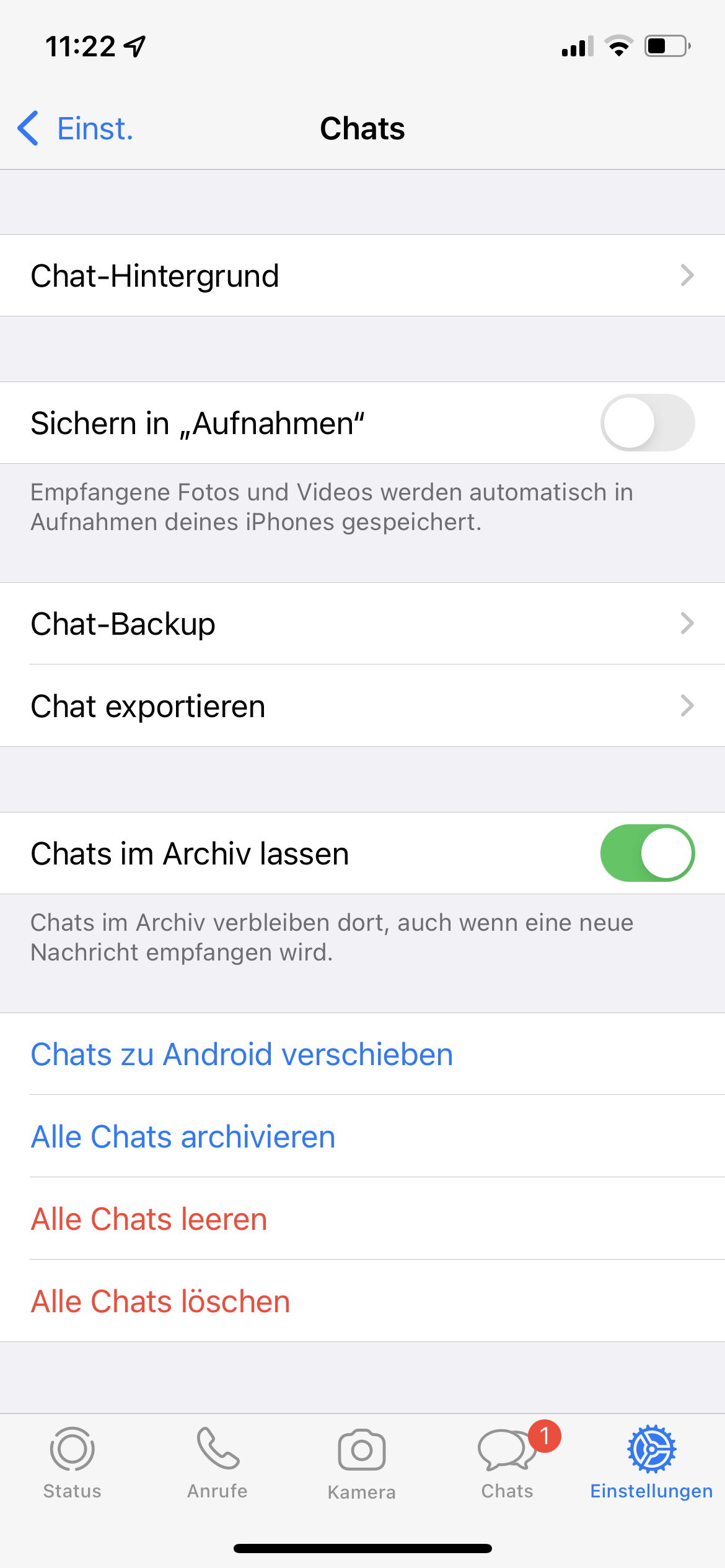Image resolution: width=725 pixels, height=1568 pixels.
Task: Go to the Chats tab
Action: click(507, 1463)
